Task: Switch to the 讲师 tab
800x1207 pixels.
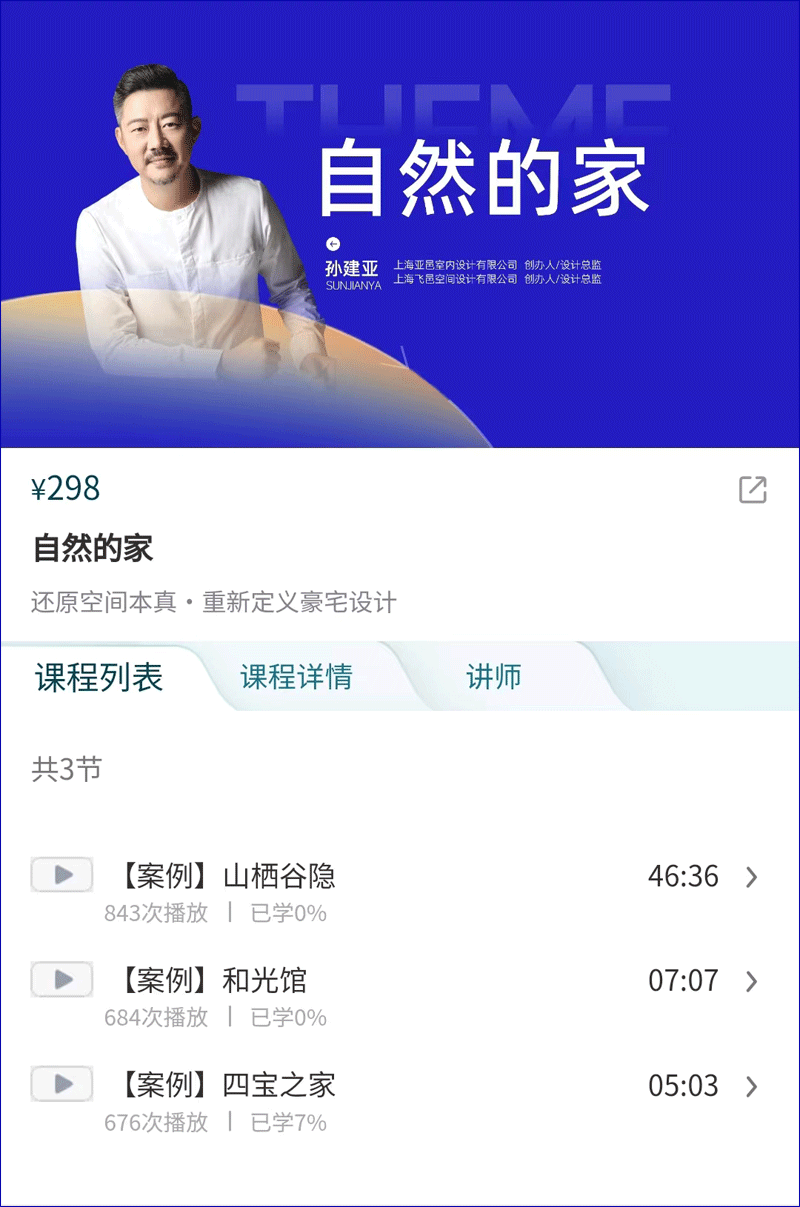Action: (494, 677)
